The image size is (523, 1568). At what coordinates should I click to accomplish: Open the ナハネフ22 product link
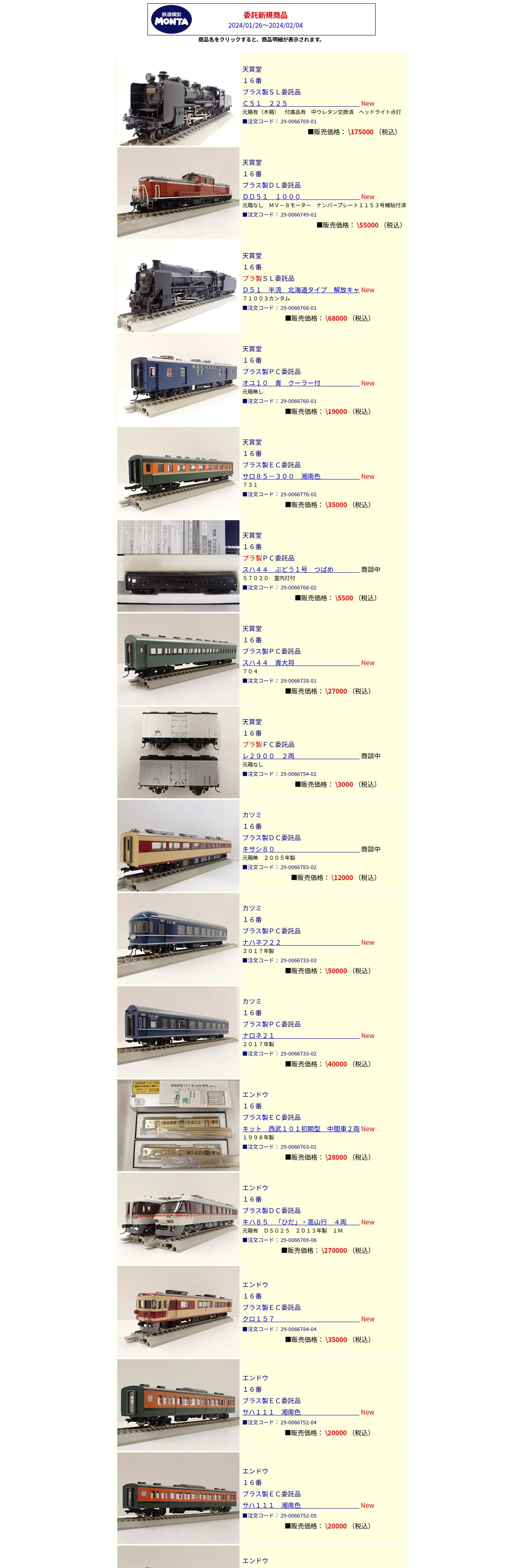[x=262, y=942]
